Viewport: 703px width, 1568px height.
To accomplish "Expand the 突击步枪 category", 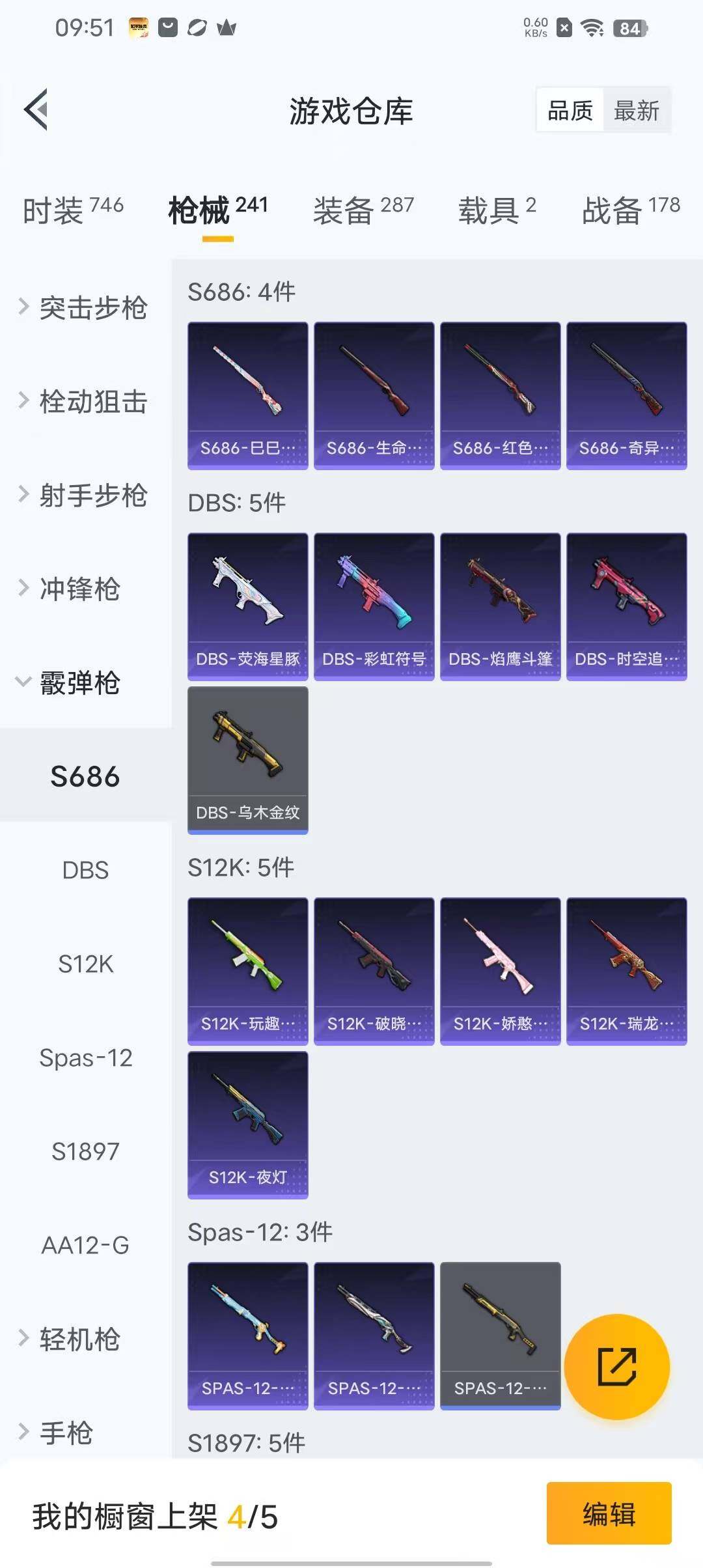I will point(85,308).
